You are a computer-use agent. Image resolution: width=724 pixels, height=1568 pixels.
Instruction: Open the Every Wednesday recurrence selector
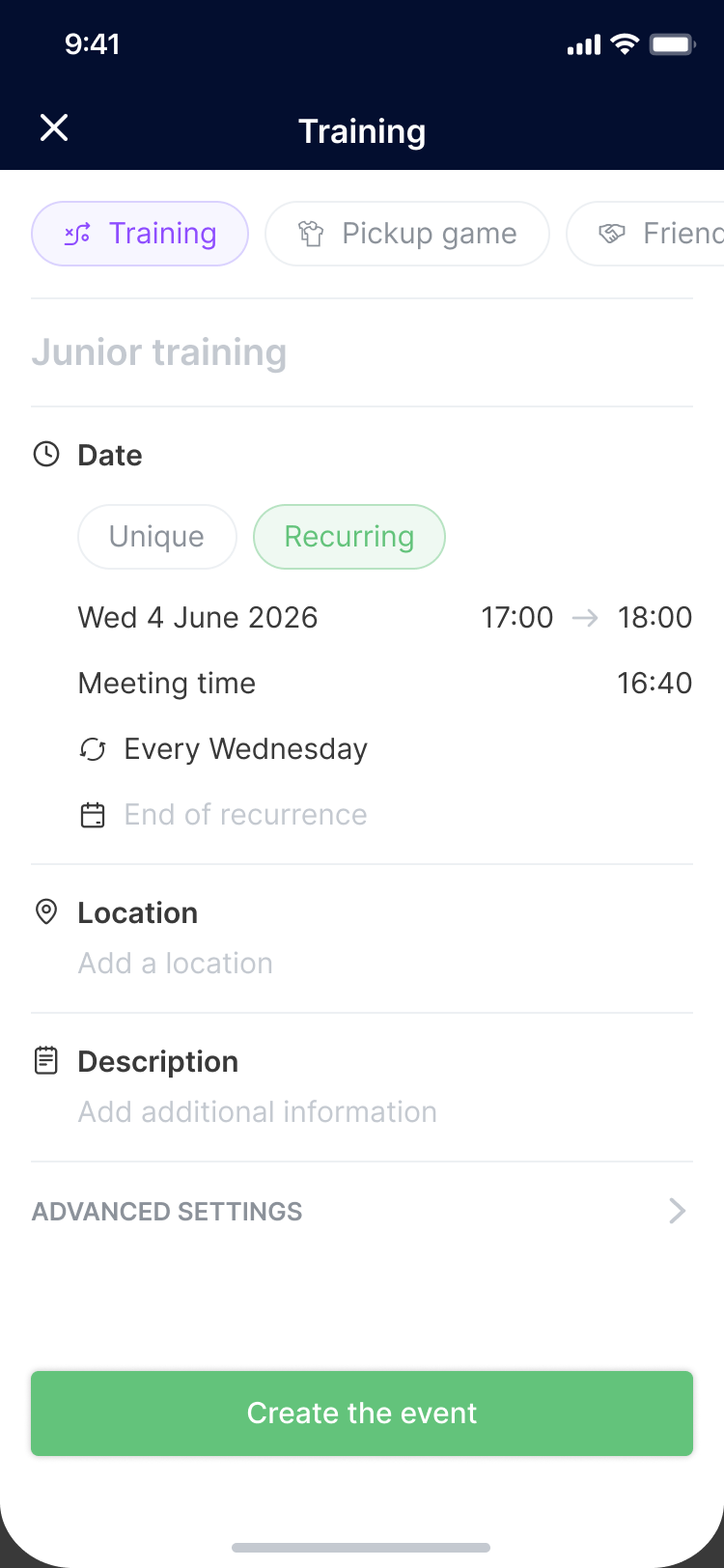[x=244, y=748]
